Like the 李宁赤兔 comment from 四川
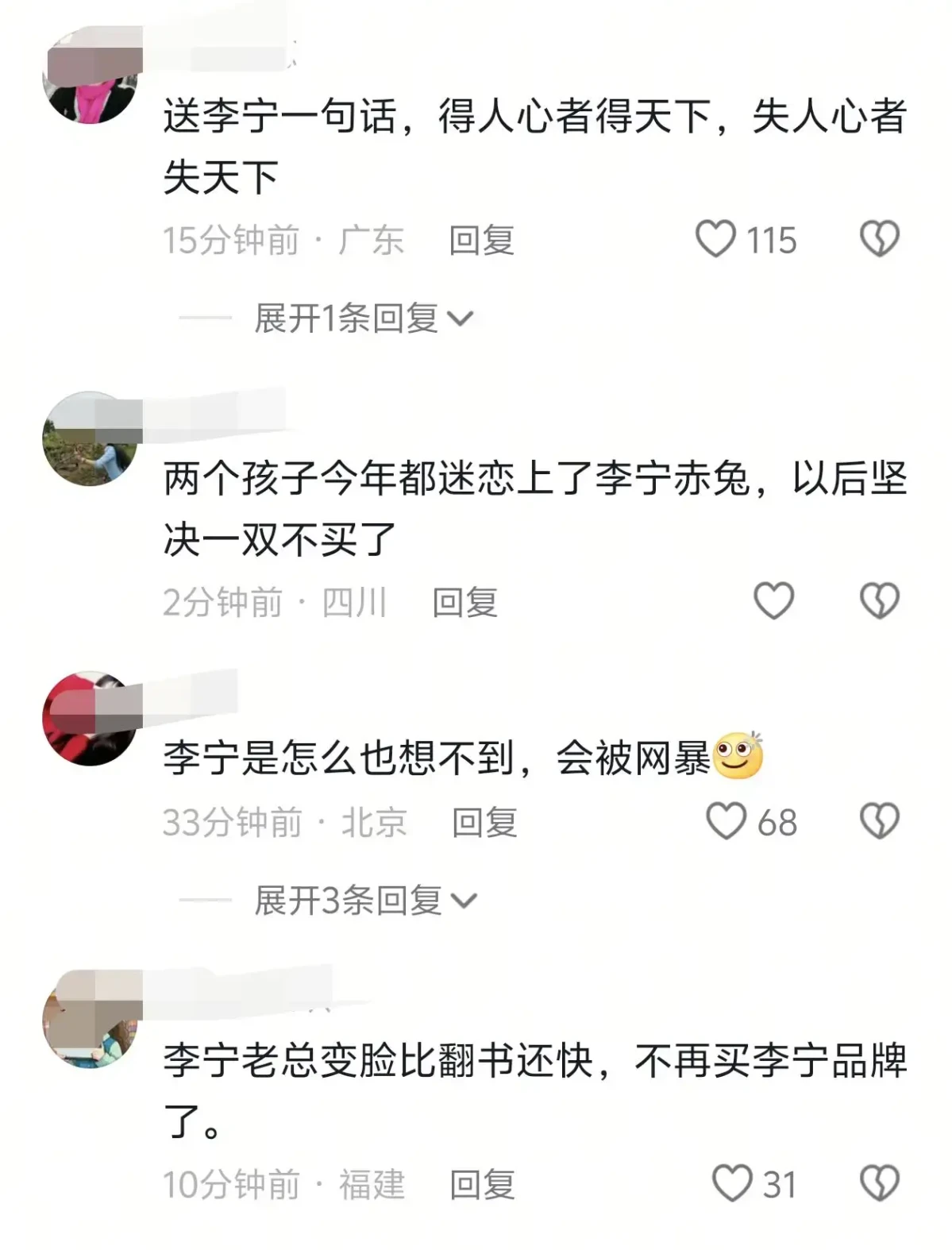 pos(773,601)
